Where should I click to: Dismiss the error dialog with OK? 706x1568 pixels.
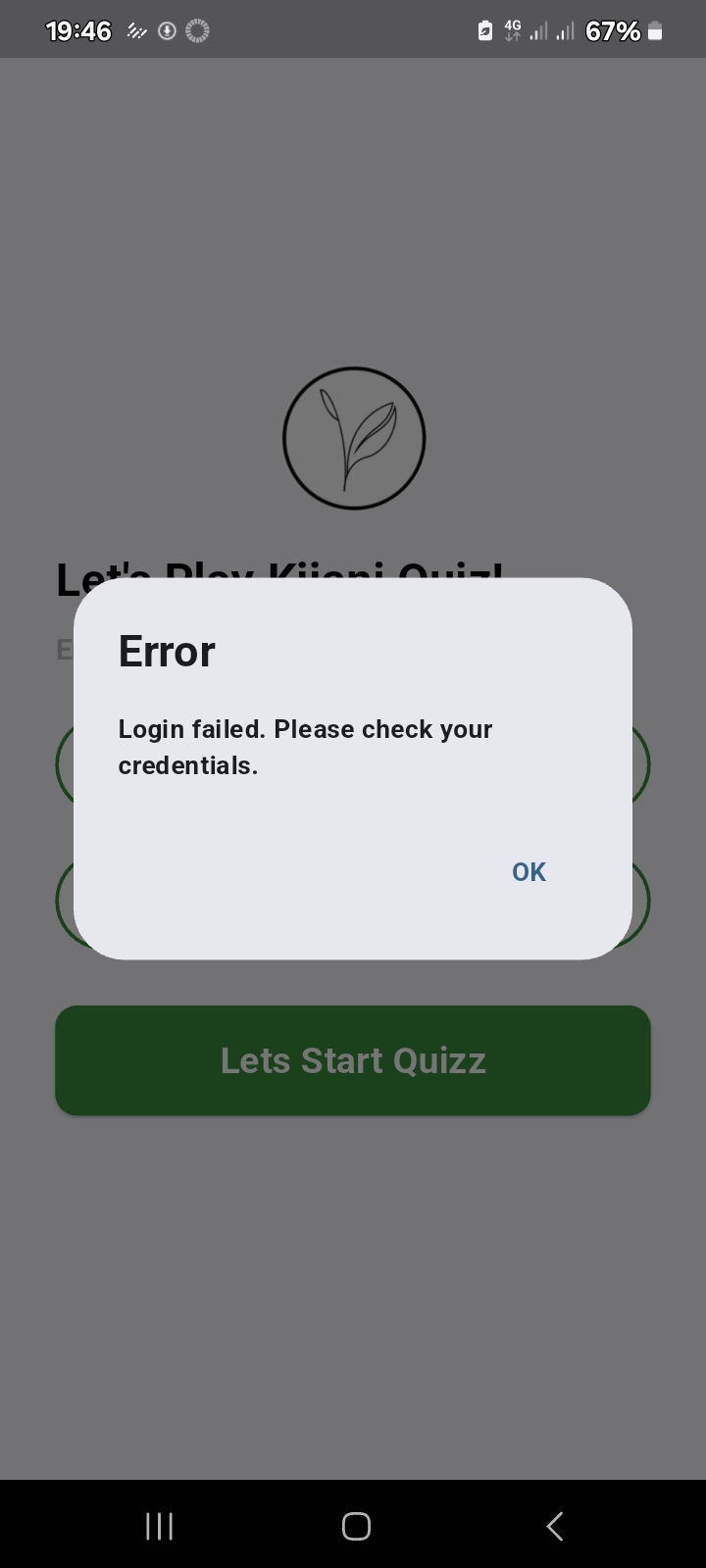click(529, 871)
